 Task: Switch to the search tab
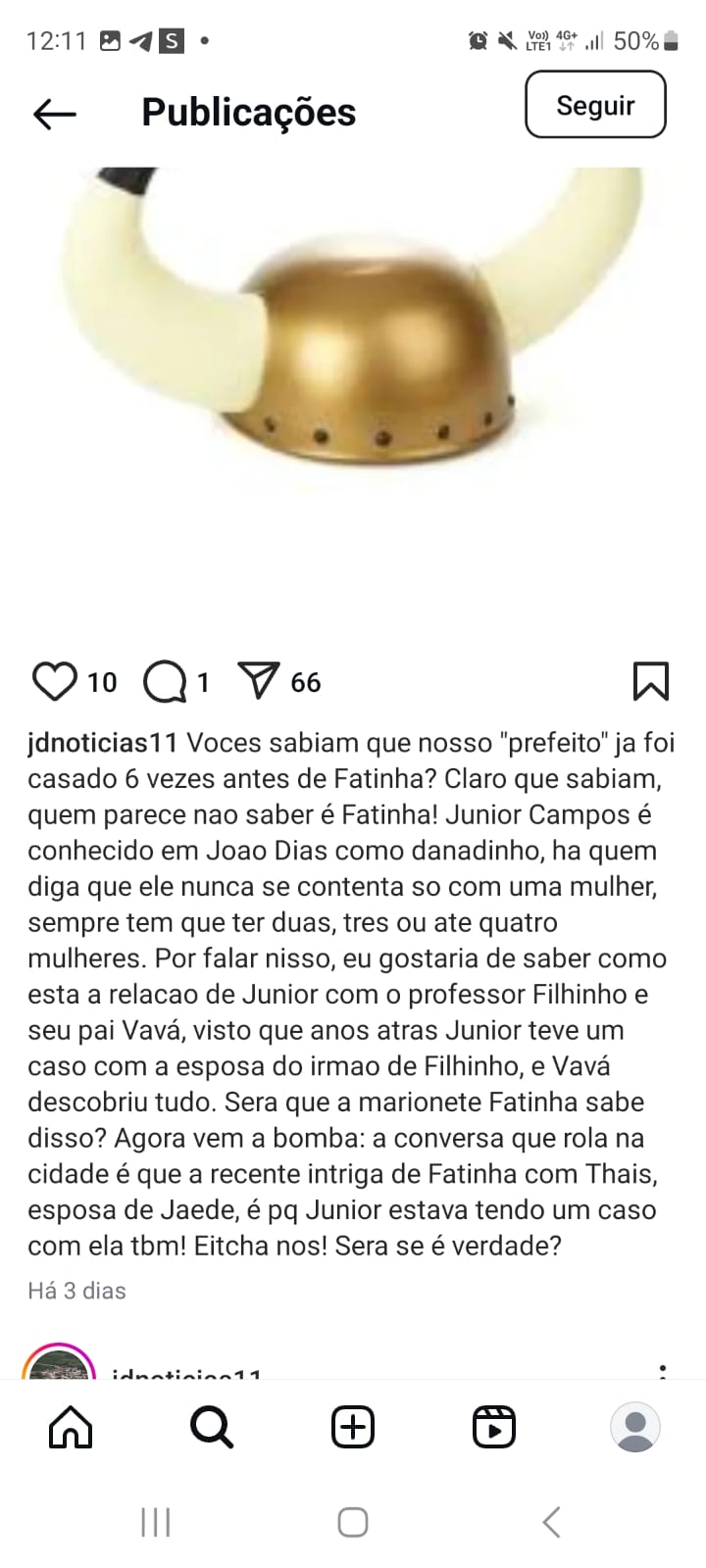point(212,1427)
